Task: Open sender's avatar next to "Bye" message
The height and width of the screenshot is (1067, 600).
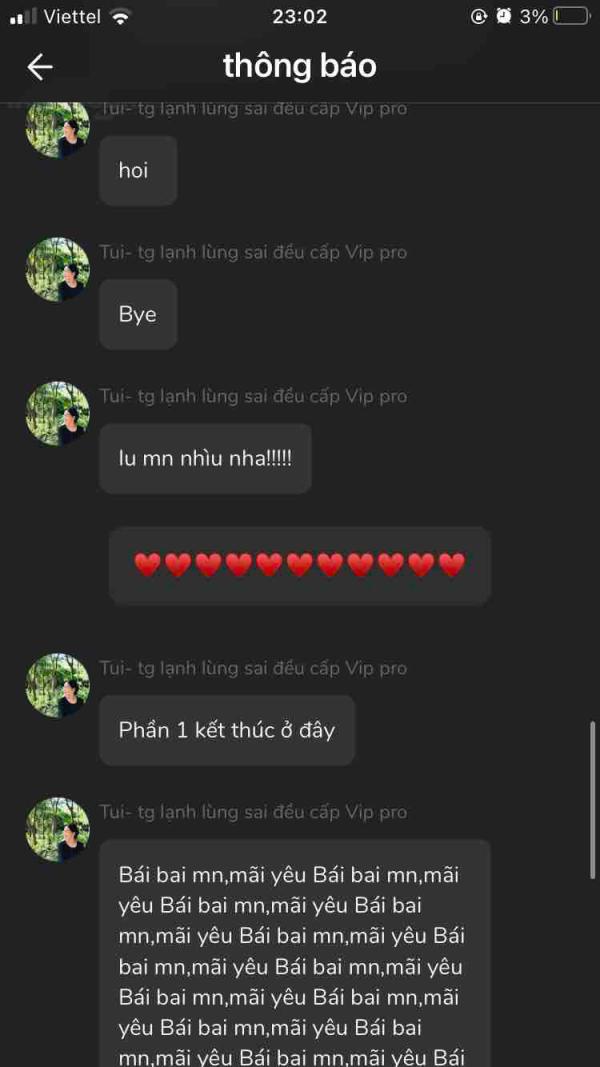Action: 58,270
